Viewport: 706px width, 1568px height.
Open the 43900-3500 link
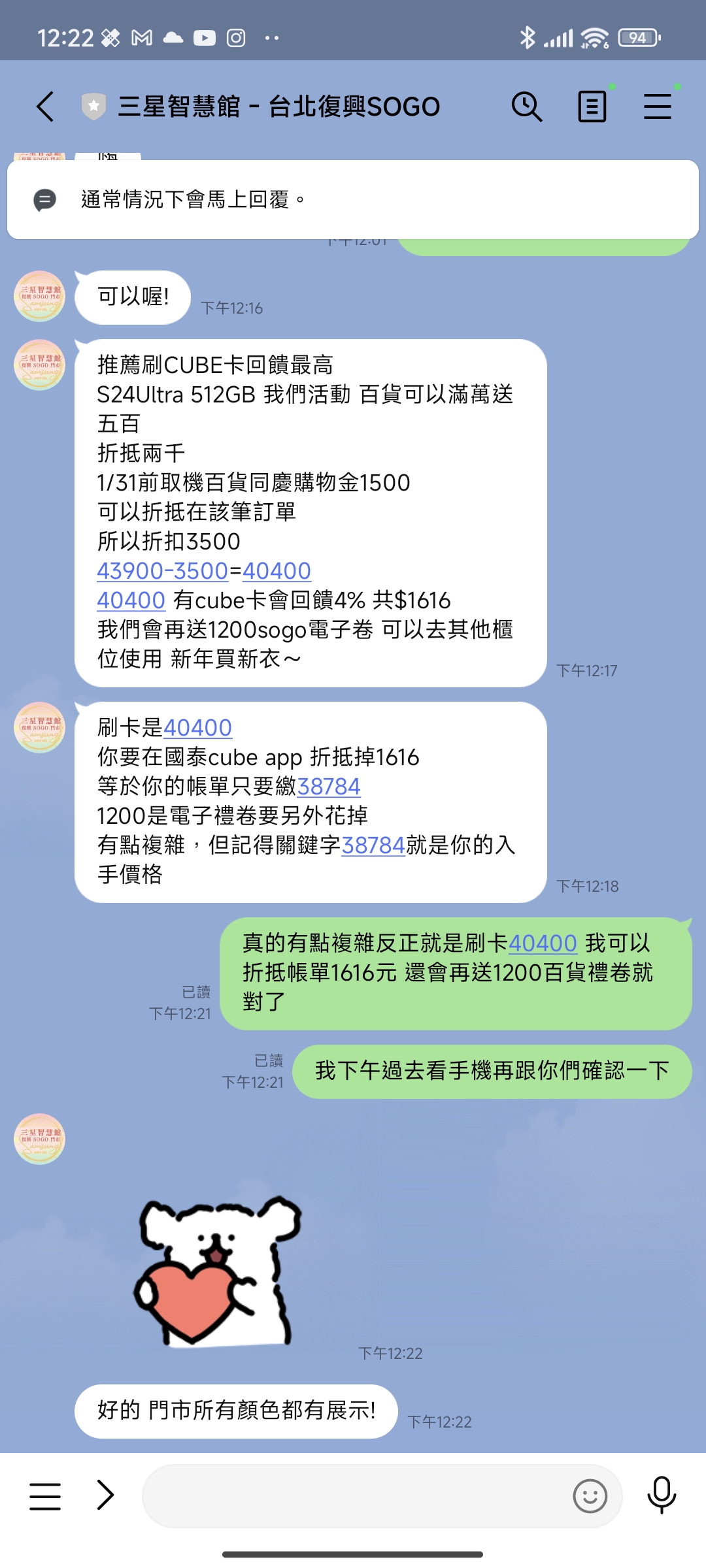162,571
